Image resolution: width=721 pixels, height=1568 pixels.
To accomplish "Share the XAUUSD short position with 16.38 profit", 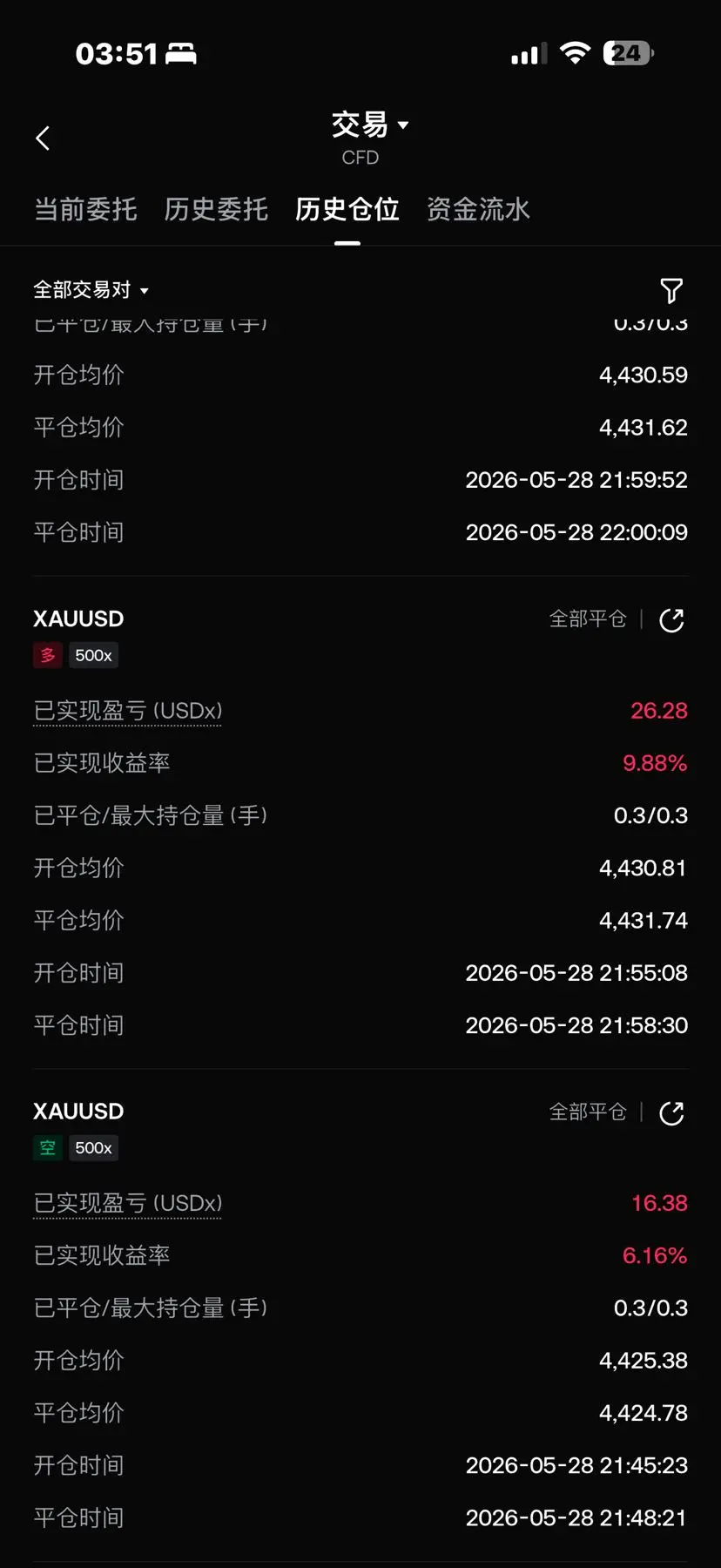I will tap(671, 1112).
